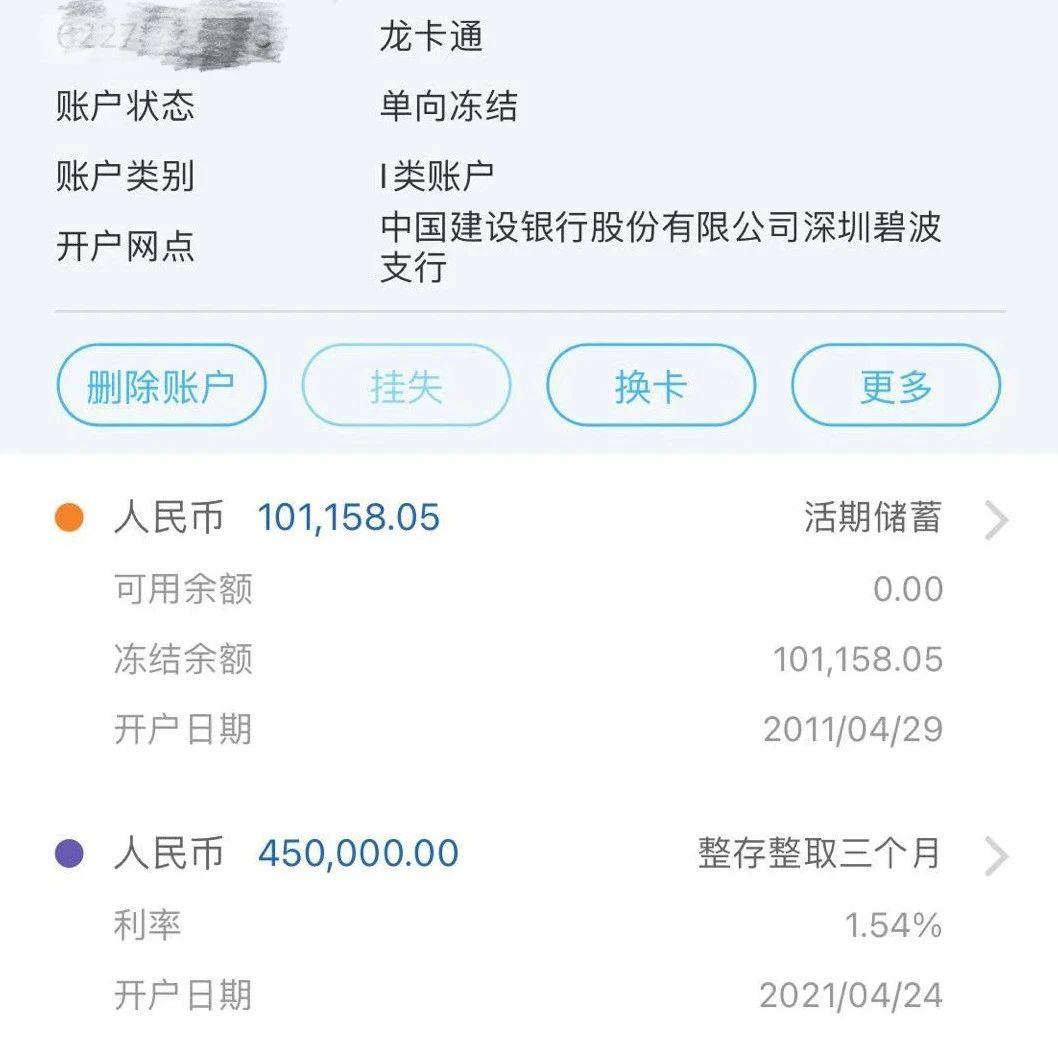The height and width of the screenshot is (1057, 1058).
Task: Tap the 挂失 button
Action: pos(406,386)
